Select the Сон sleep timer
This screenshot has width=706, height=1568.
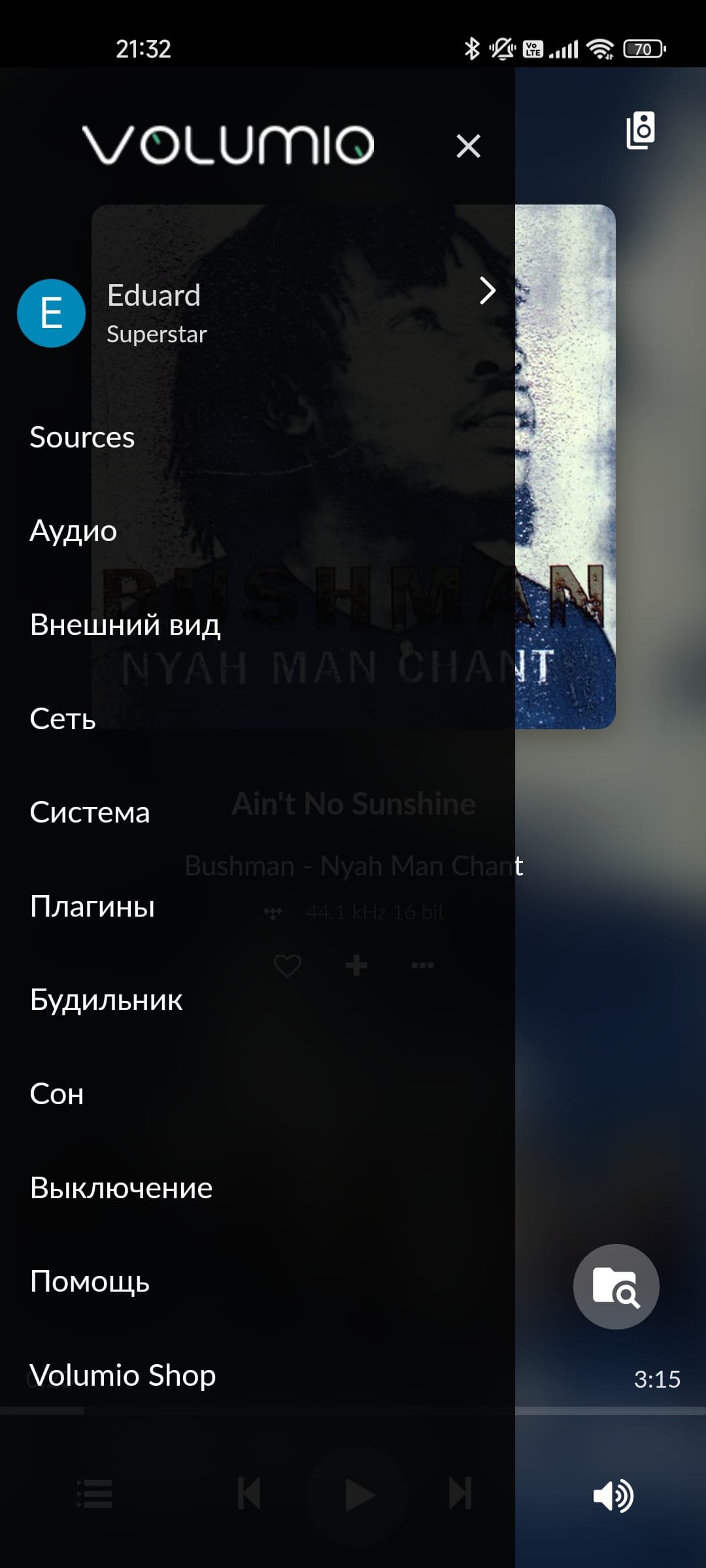(57, 1094)
